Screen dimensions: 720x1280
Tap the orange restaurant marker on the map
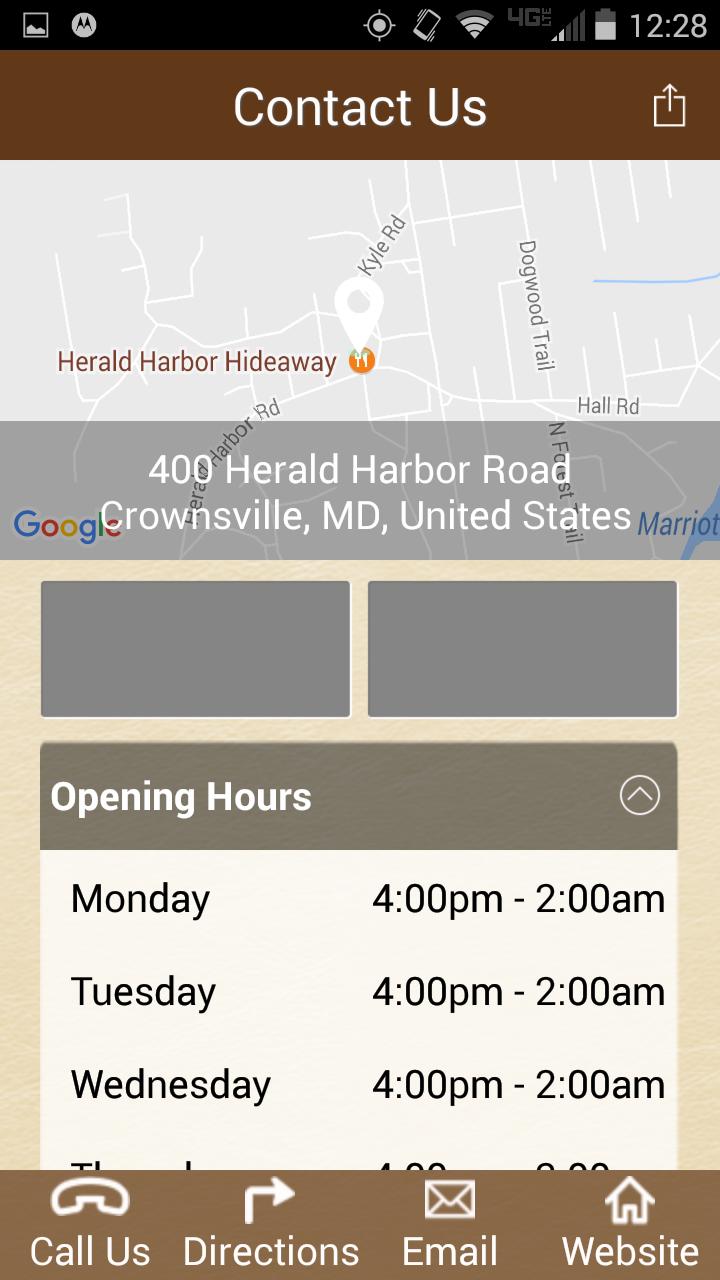(360, 360)
